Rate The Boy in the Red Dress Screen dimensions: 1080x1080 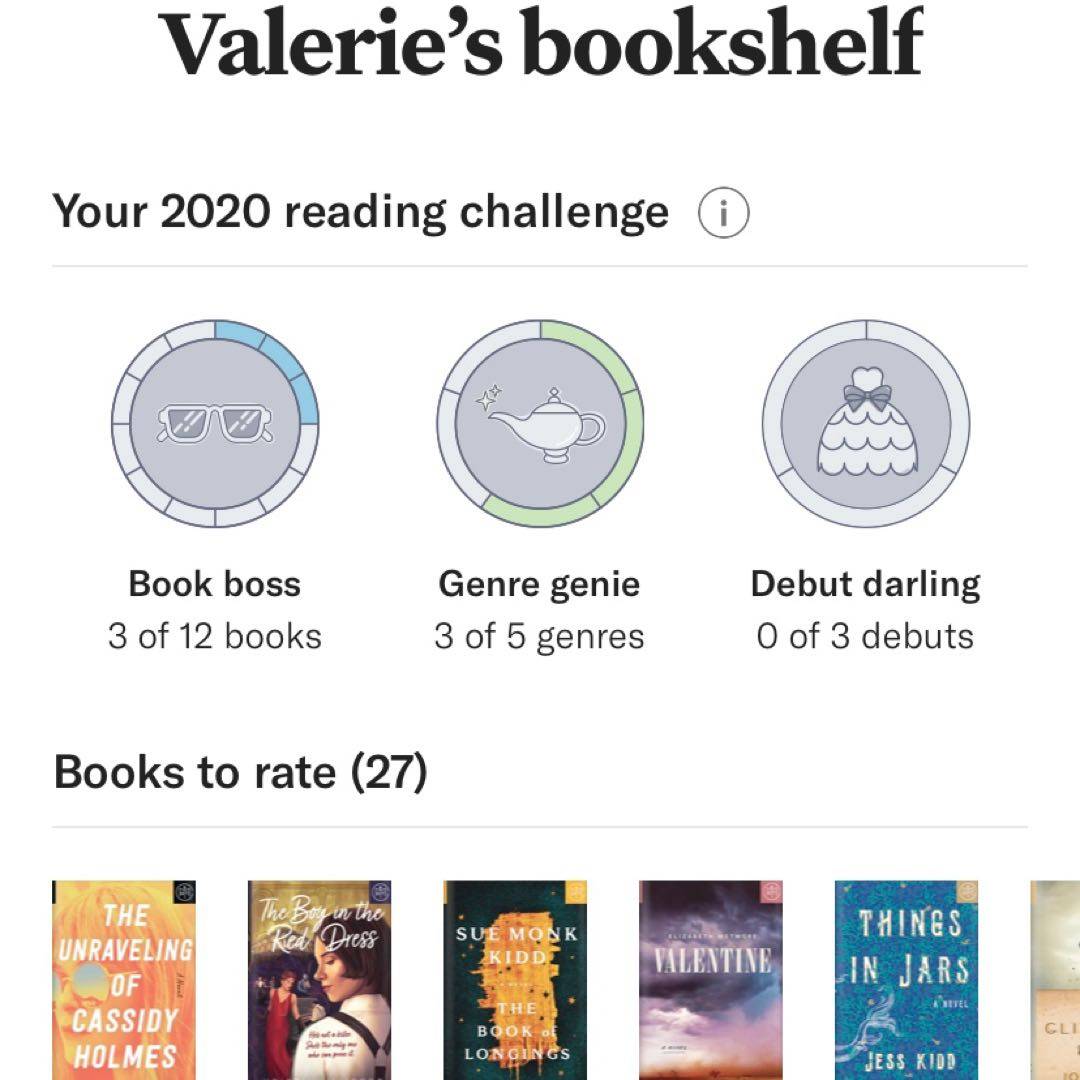(320, 980)
